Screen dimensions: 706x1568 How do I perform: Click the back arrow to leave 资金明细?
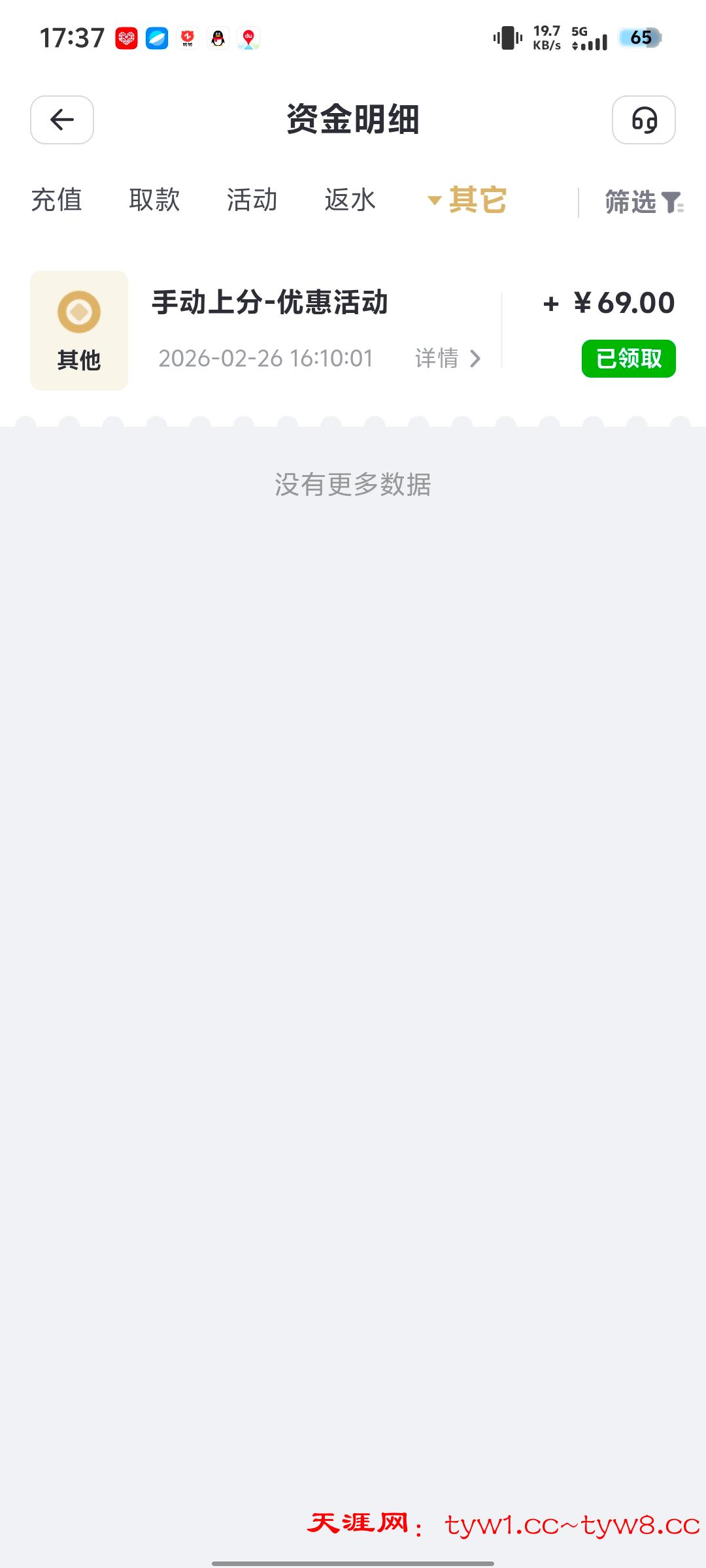coord(61,120)
